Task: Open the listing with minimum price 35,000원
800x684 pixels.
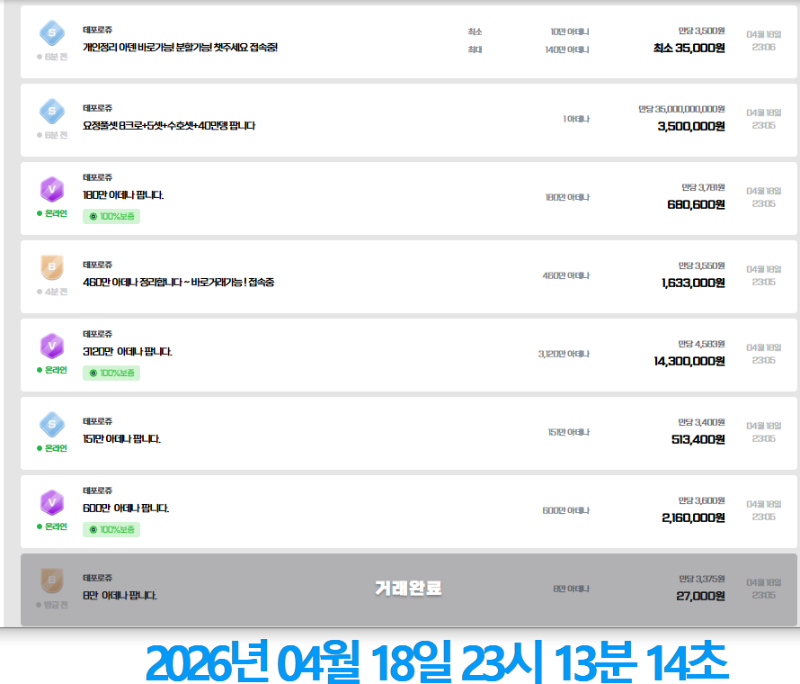Action: 180,48
